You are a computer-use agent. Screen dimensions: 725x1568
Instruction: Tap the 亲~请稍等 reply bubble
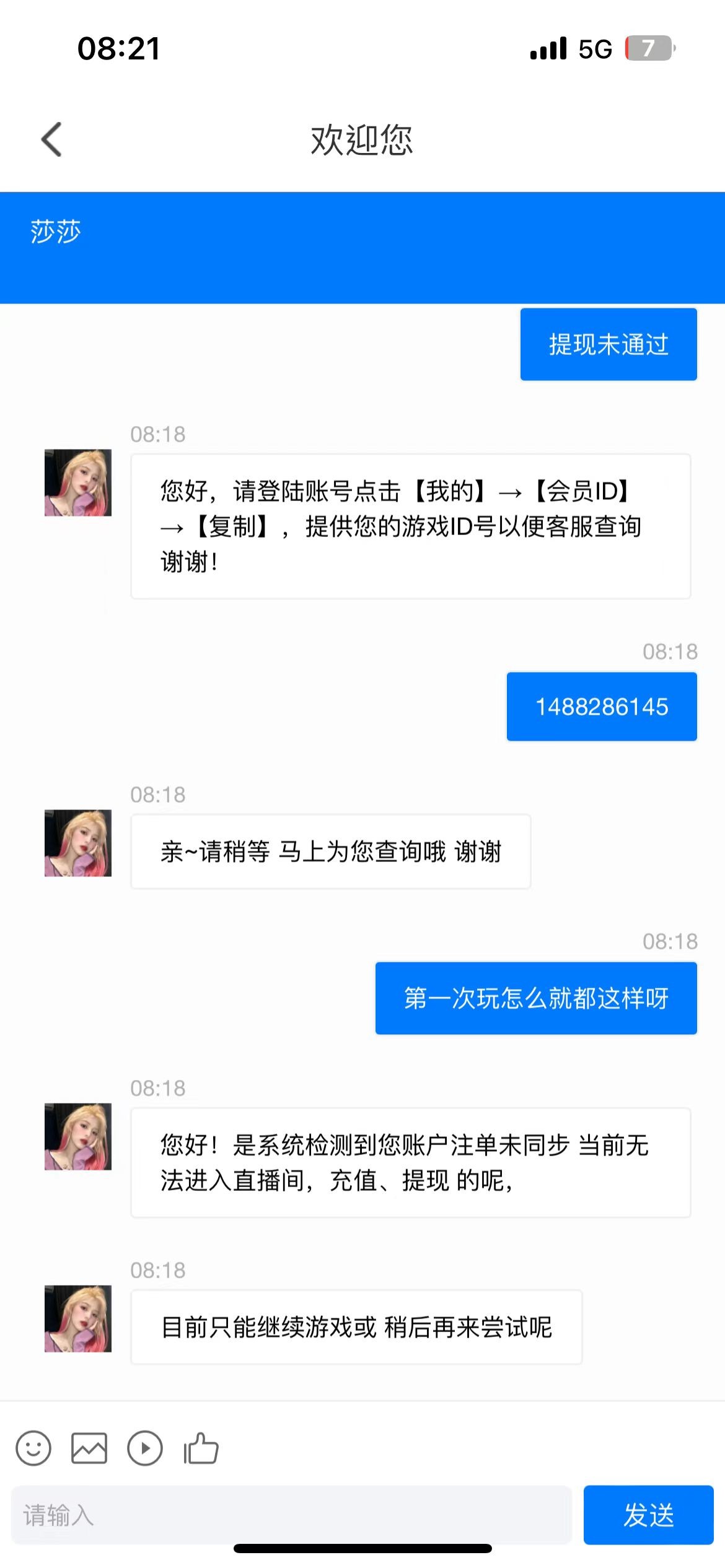[x=330, y=852]
